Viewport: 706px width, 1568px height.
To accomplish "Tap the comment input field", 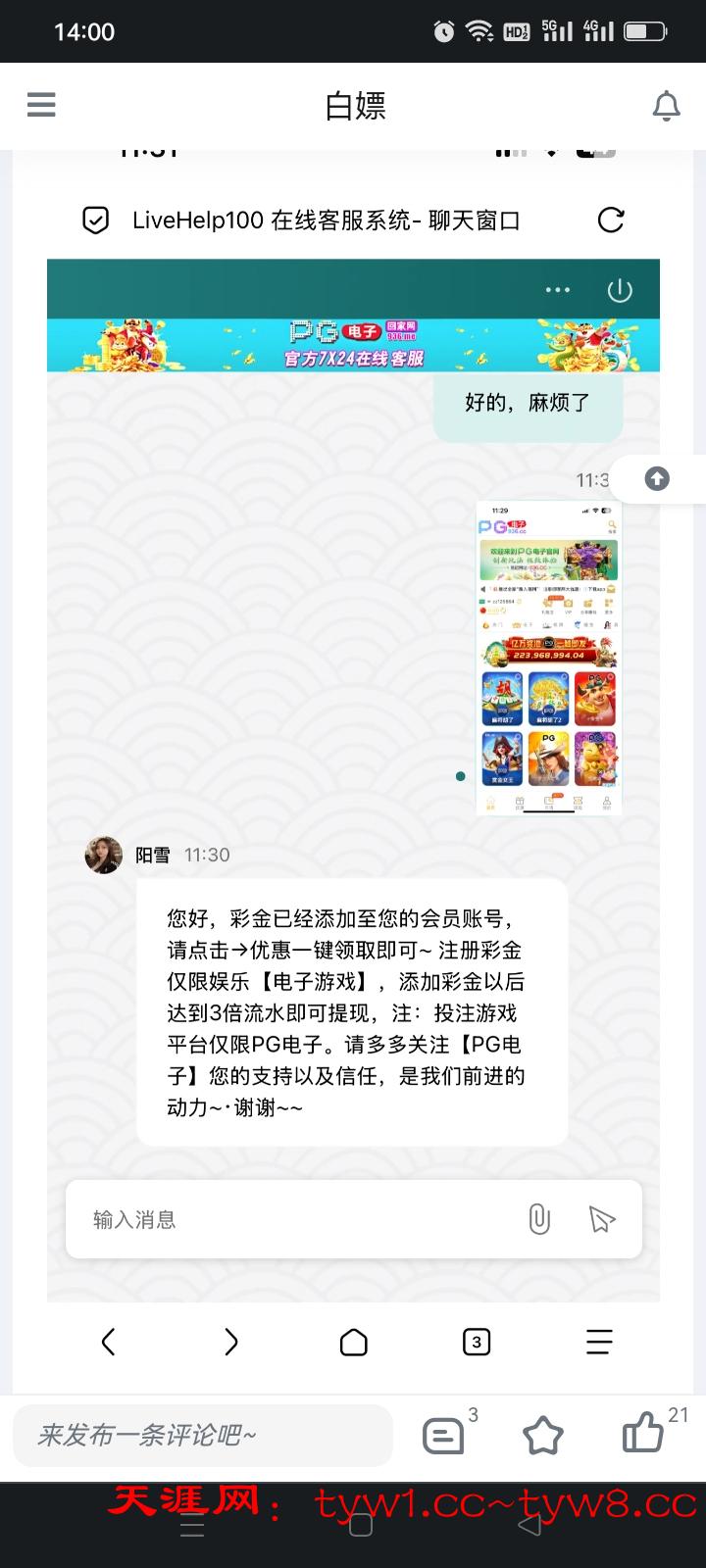I will pyautogui.click(x=202, y=1436).
